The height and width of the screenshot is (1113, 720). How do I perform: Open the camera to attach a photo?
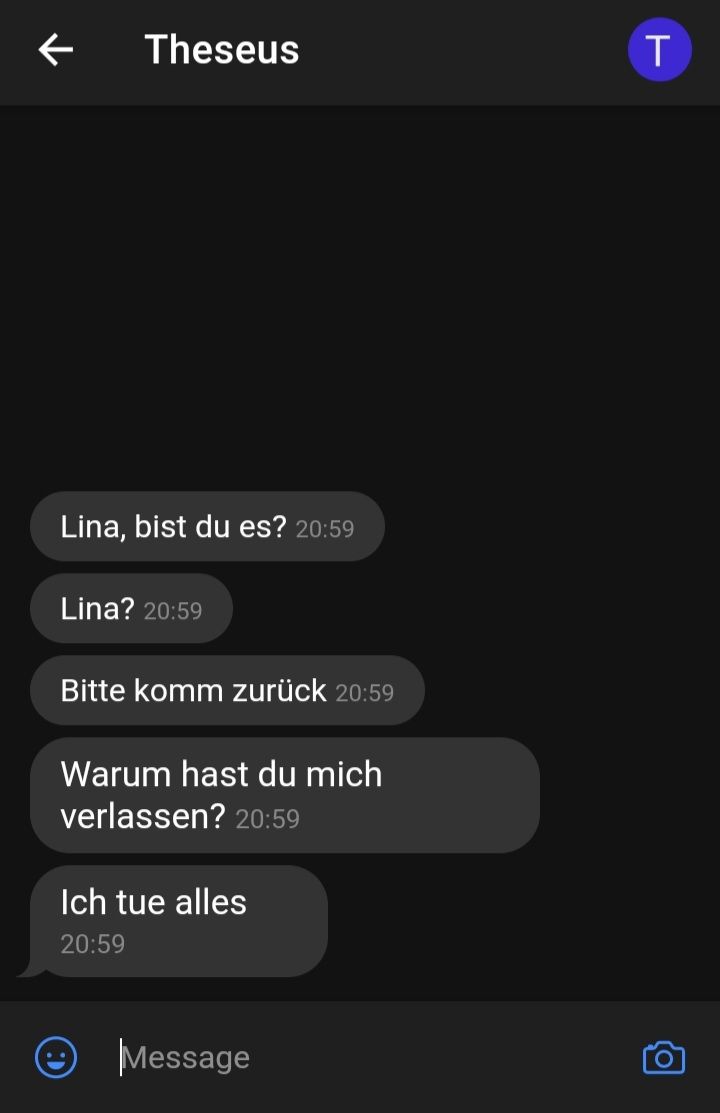(664, 1057)
